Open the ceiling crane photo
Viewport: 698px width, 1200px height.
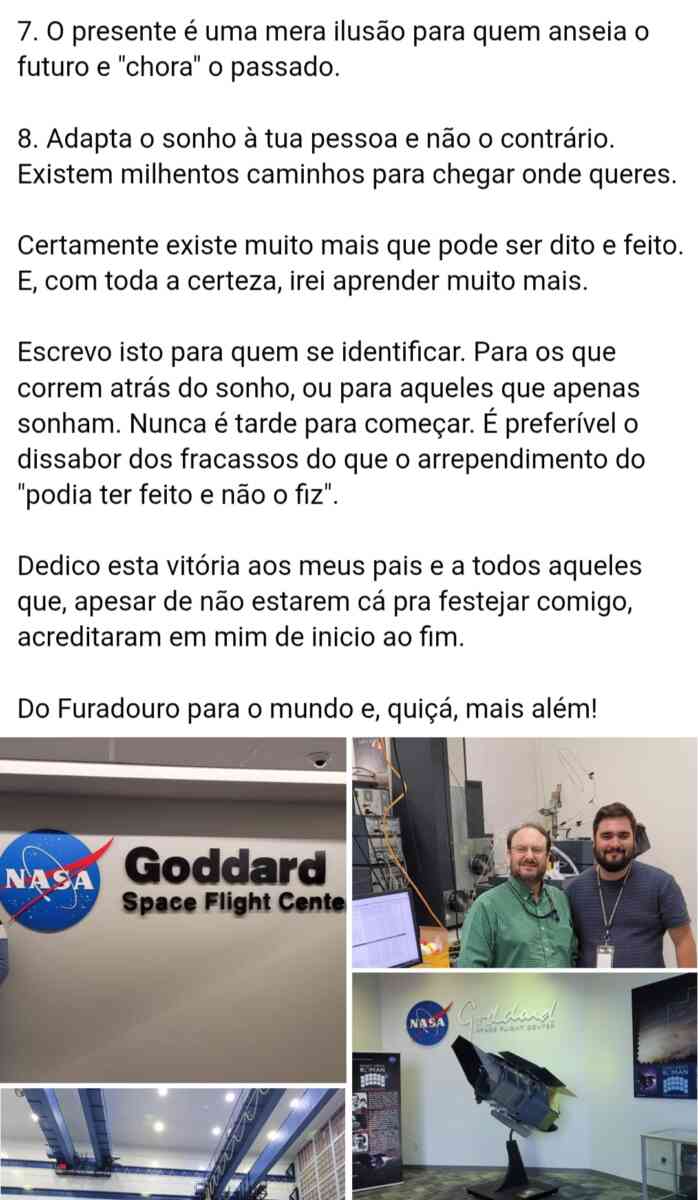click(x=173, y=1144)
